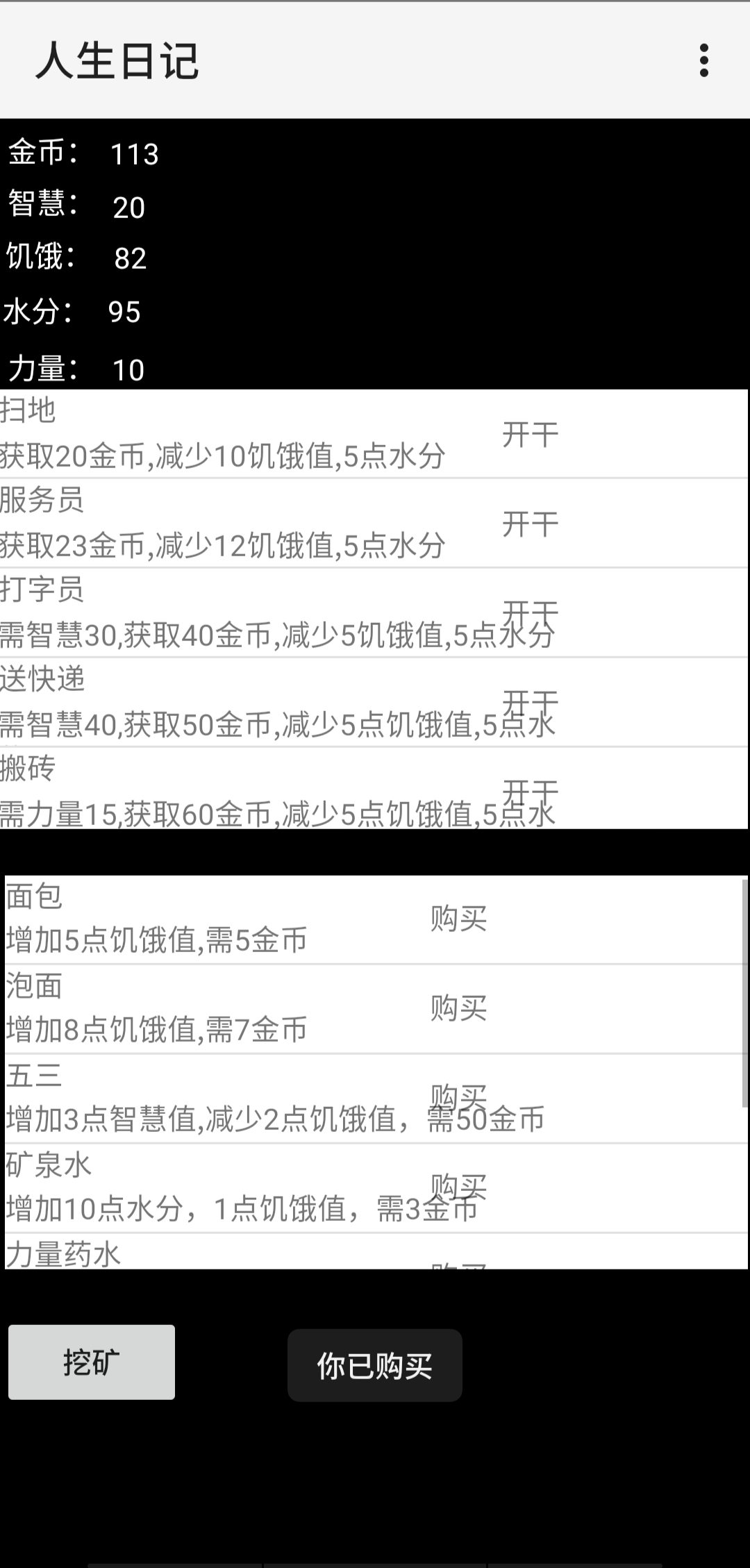Buy the 五三 study book
Screen dimensions: 750x1568
tap(458, 1092)
